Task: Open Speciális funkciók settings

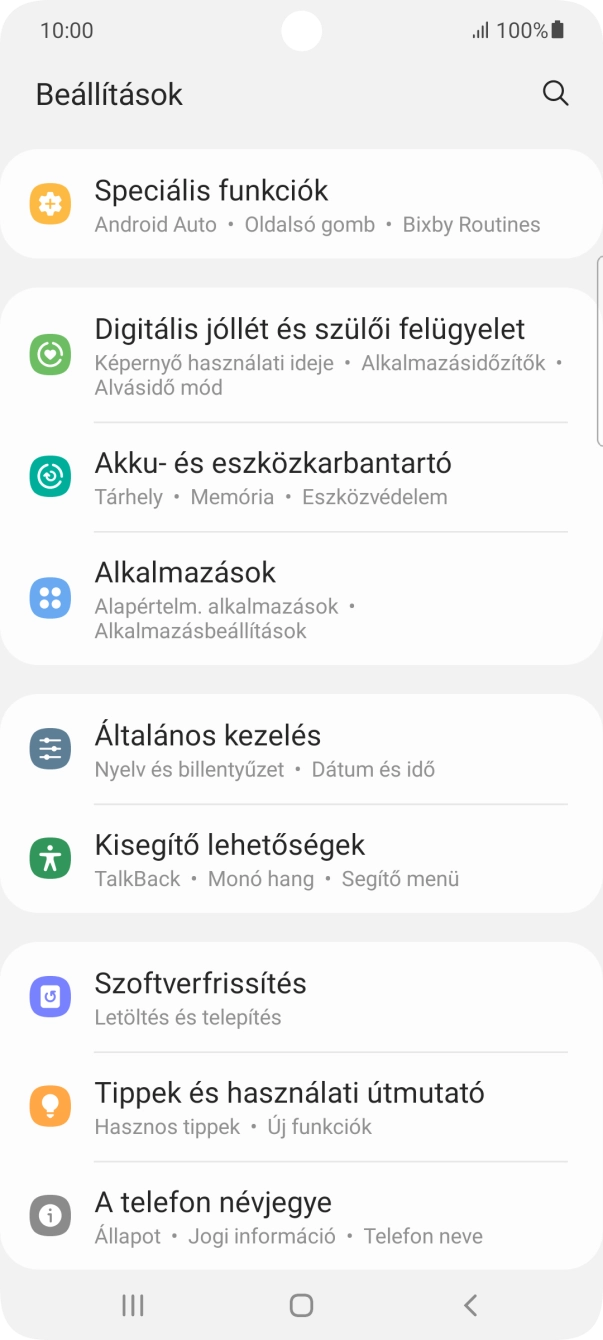Action: pos(300,206)
